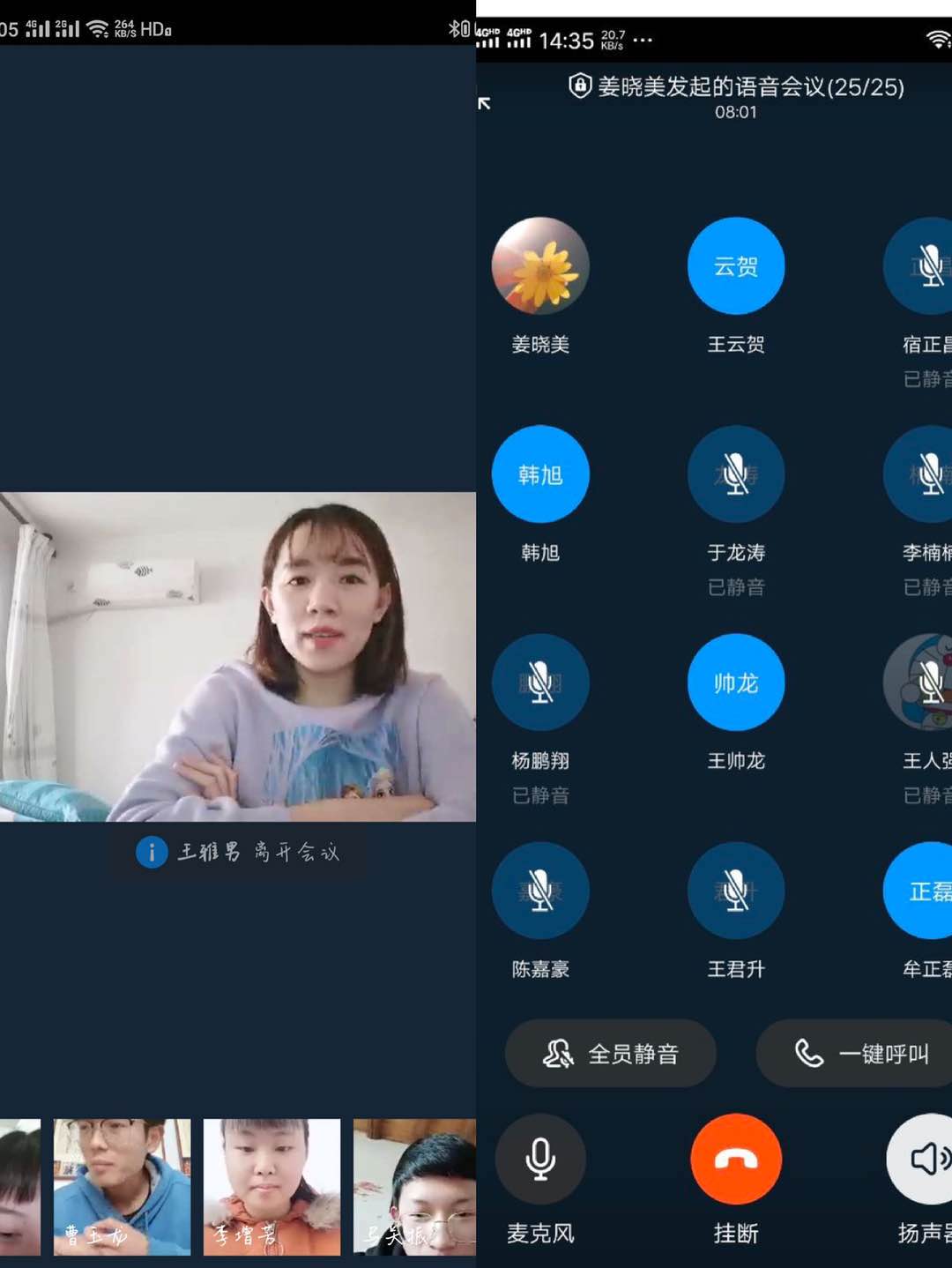952x1268 pixels.
Task: Toggle the 麦克风 microphone
Action: pos(540,1159)
